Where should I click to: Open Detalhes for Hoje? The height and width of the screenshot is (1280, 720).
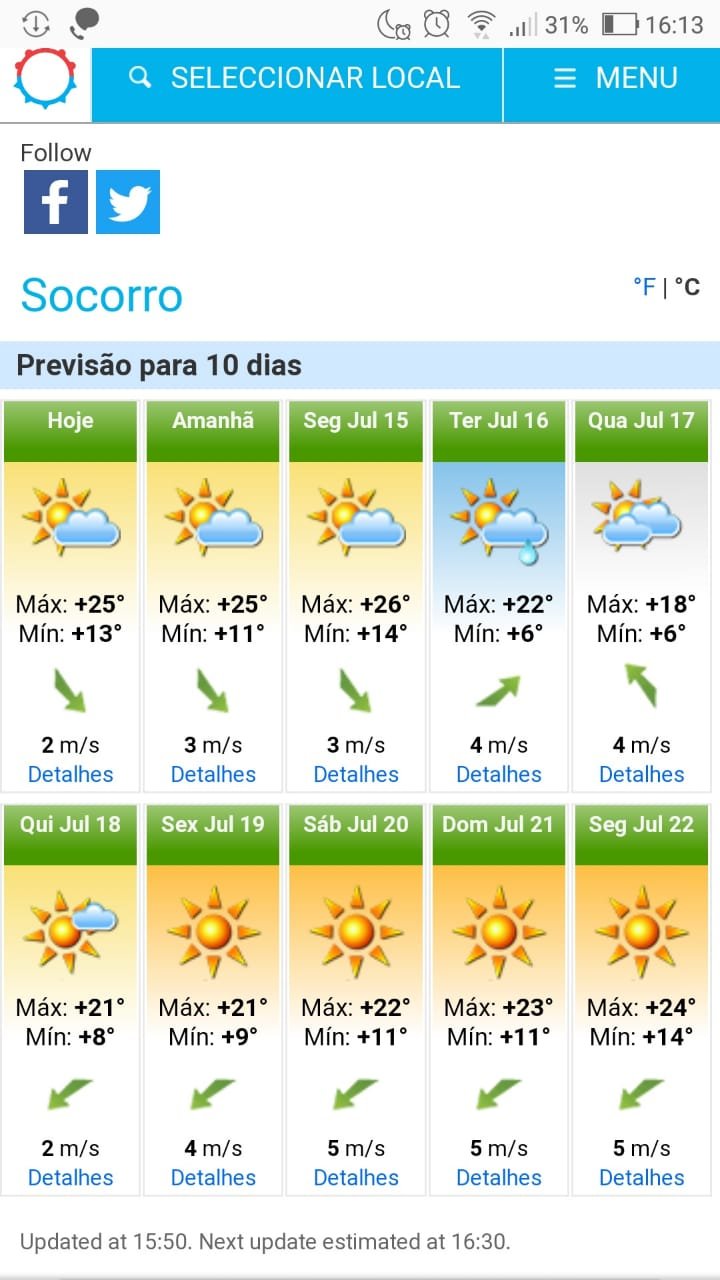71,774
